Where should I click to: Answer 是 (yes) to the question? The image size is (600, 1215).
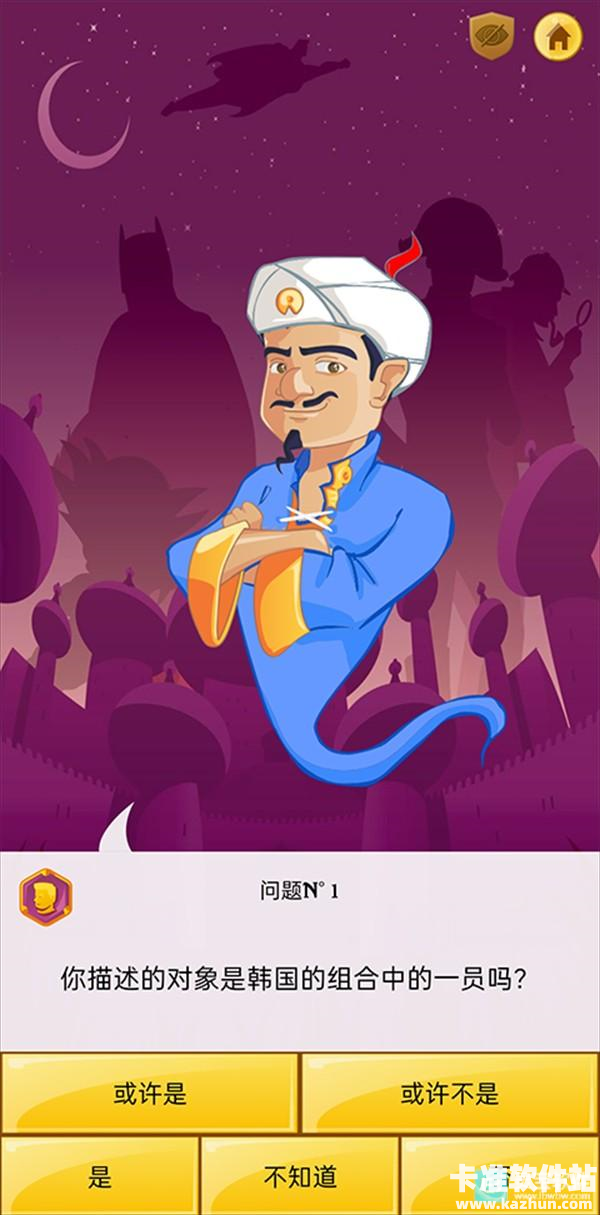pyautogui.click(x=99, y=1177)
